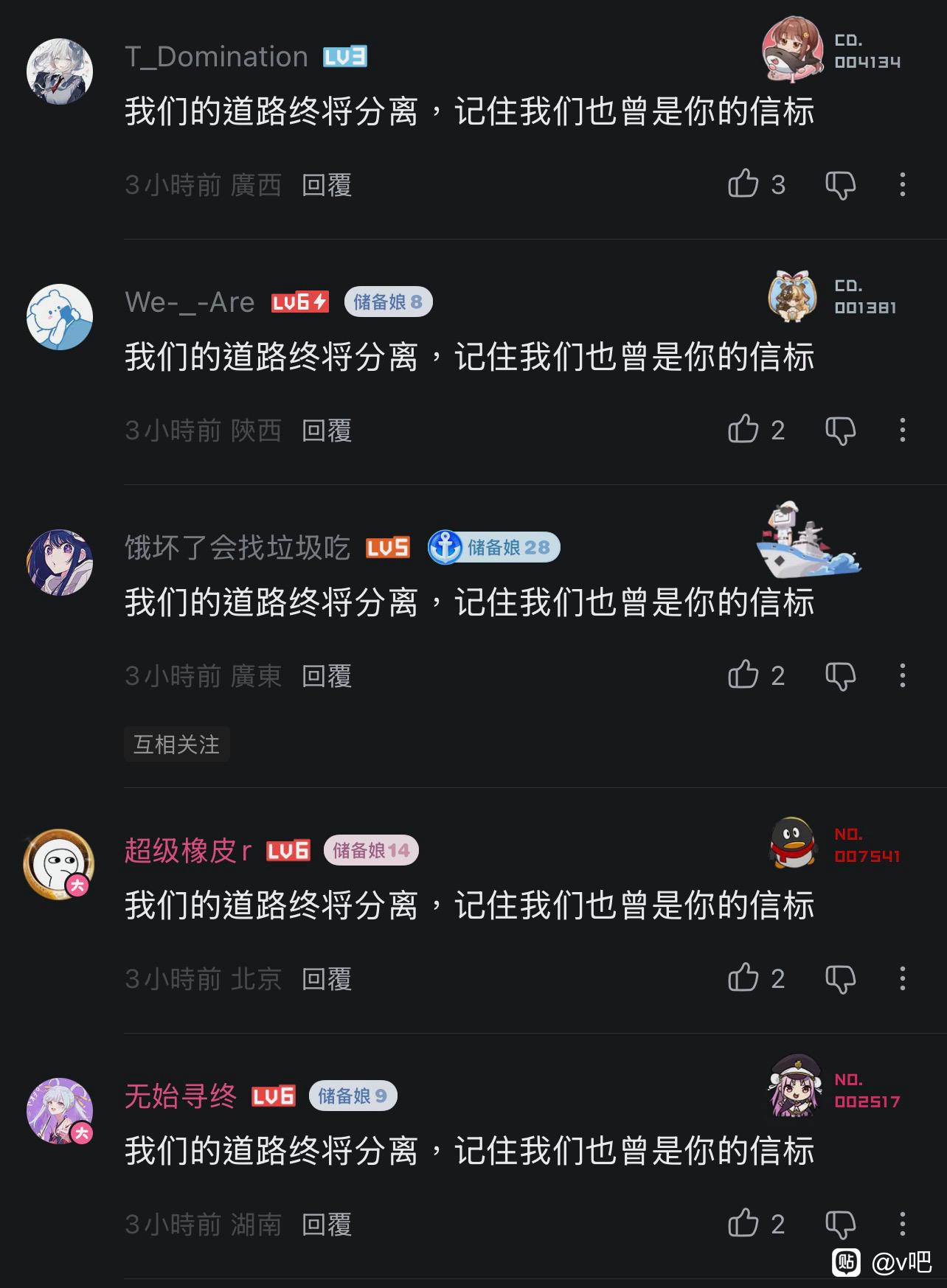The image size is (947, 1288).
Task: Like 饿坏了会找垃圾吃's comment
Action: coord(743,675)
